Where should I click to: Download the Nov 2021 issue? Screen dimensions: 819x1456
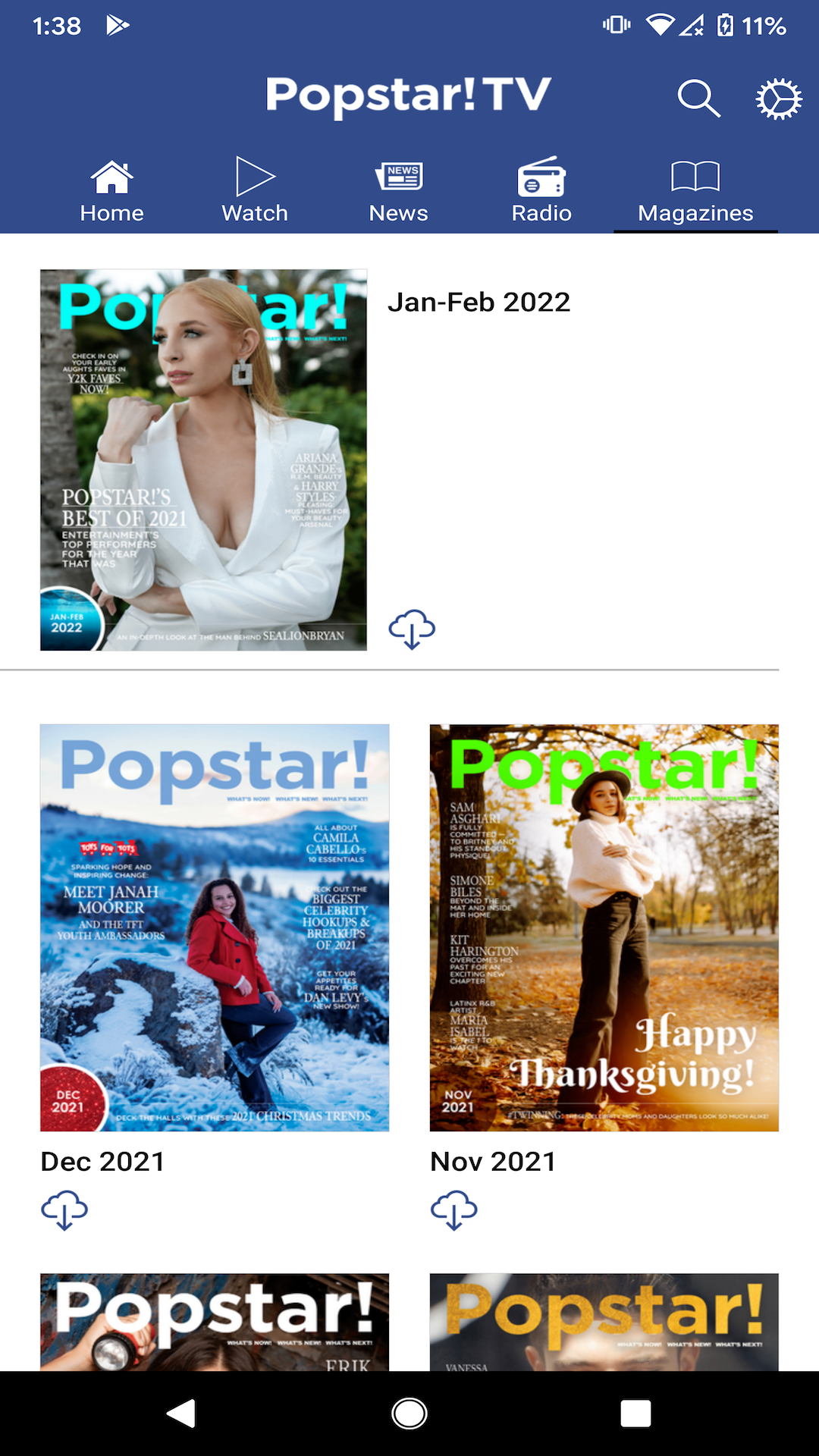(x=453, y=1209)
